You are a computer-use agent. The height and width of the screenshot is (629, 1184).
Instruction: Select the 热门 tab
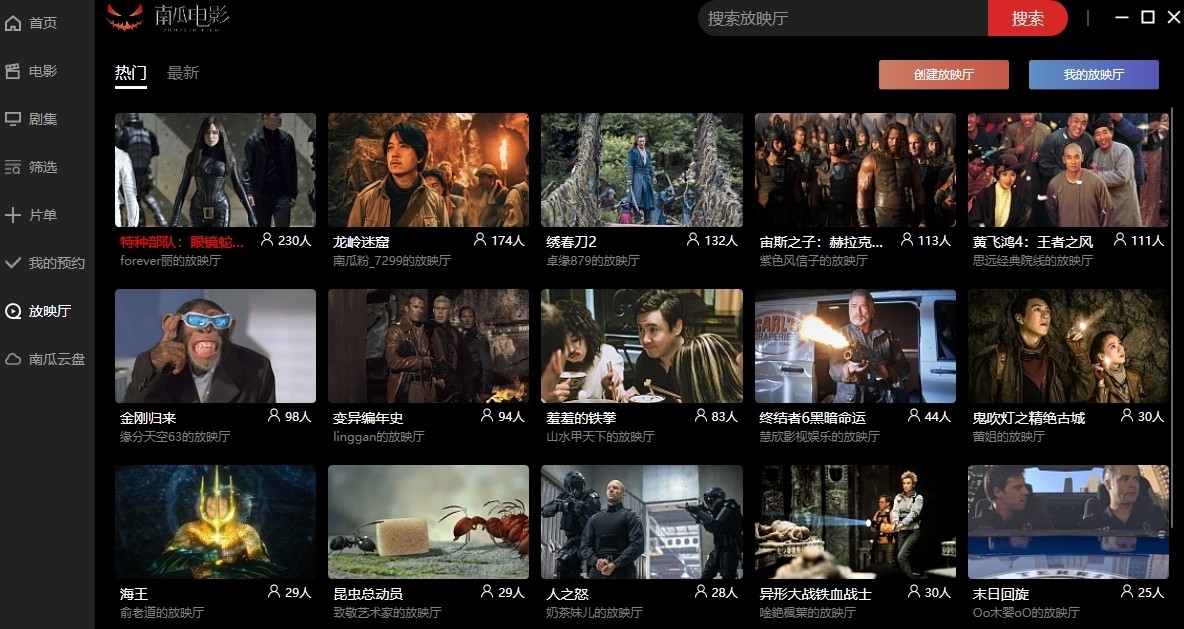(131, 73)
